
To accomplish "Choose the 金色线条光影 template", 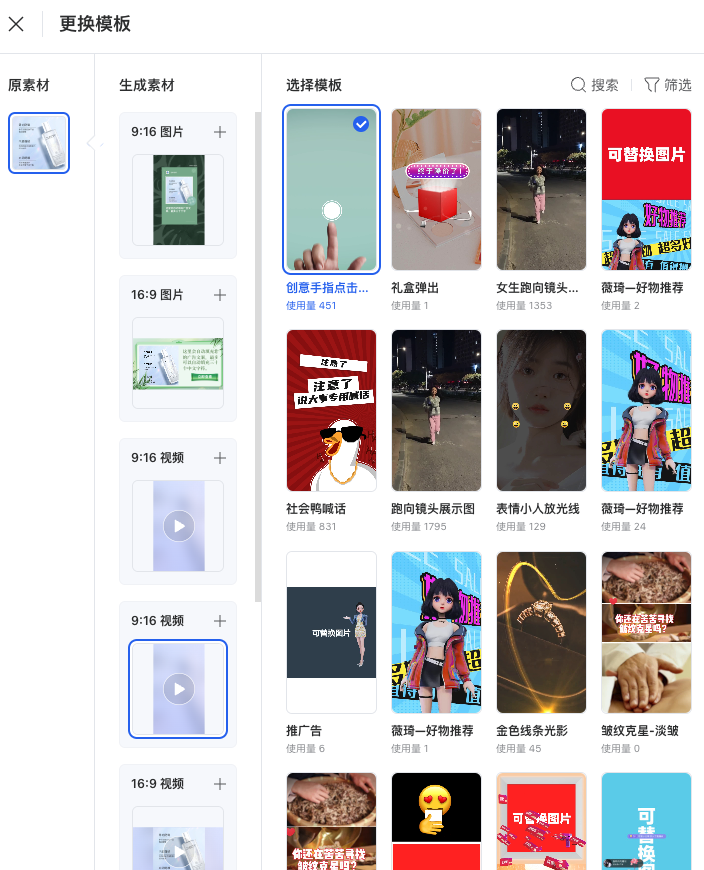I will [541, 632].
